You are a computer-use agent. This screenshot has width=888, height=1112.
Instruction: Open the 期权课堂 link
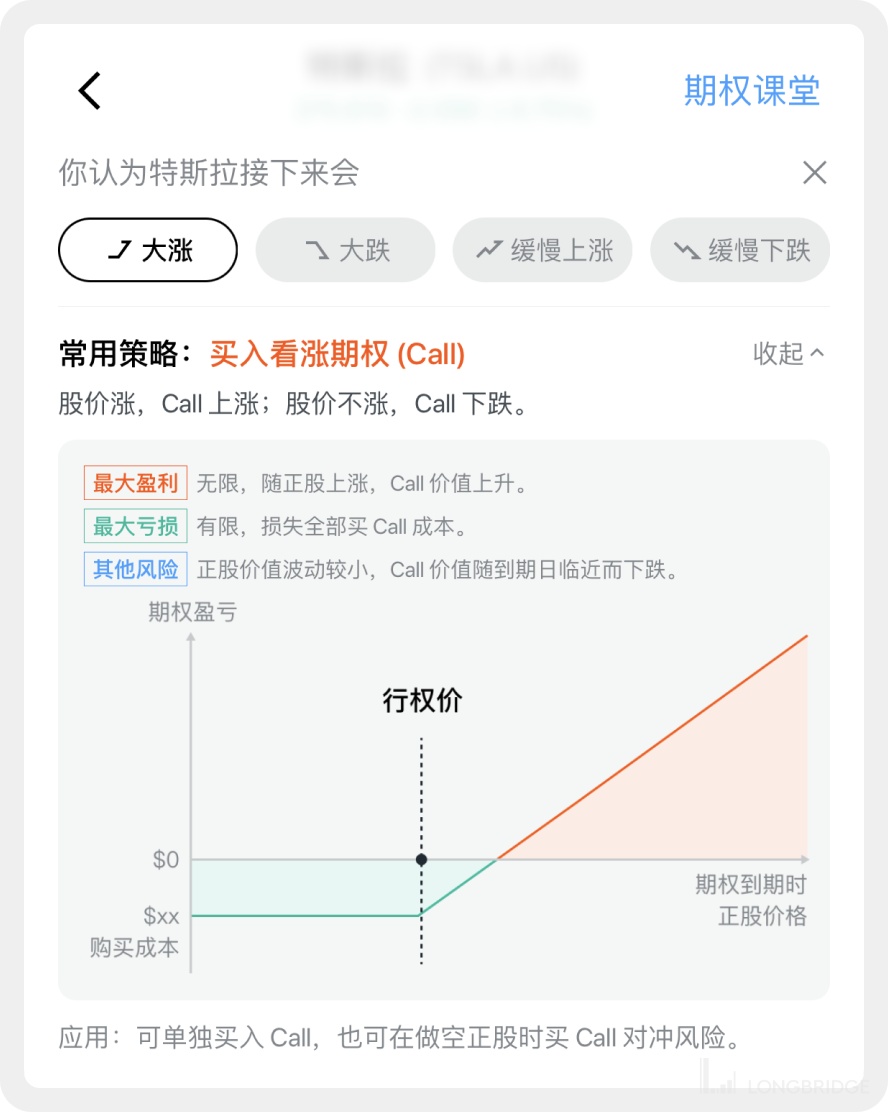[751, 91]
